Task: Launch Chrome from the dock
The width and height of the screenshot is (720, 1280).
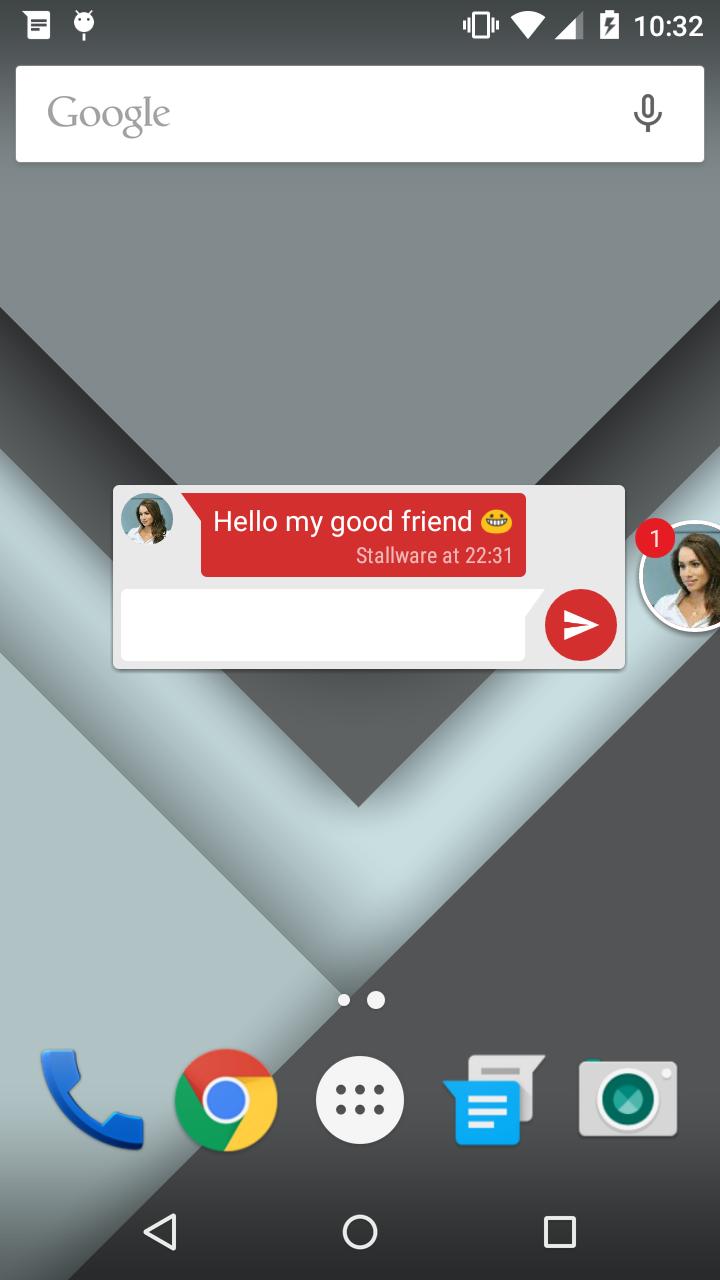Action: (x=226, y=1099)
